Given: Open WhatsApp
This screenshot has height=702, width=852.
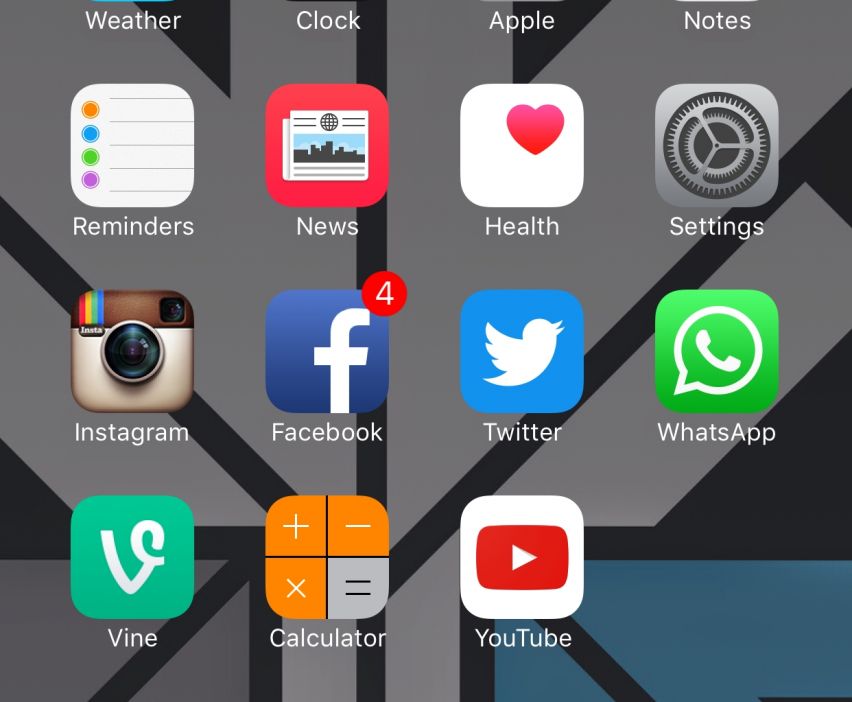Looking at the screenshot, I should [716, 351].
